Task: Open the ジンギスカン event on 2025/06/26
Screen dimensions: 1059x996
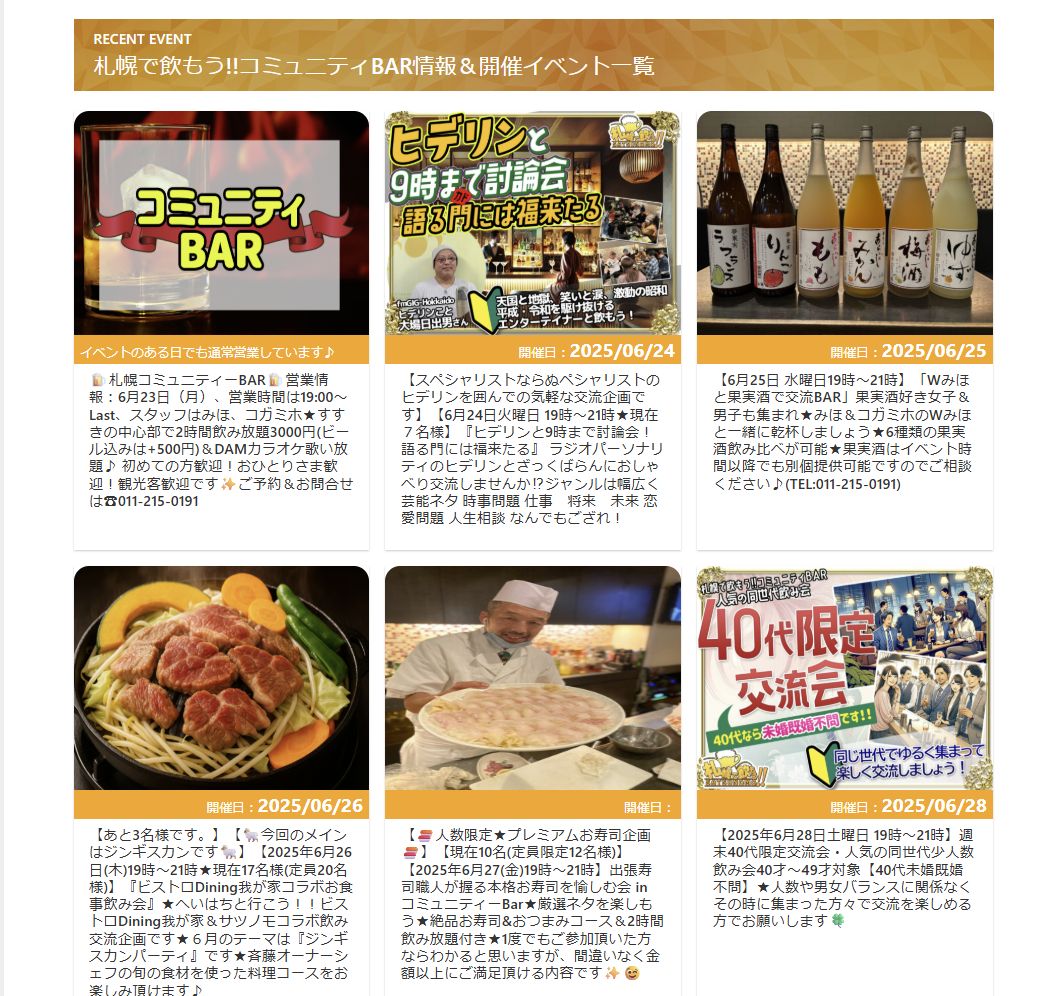Action: [221, 679]
